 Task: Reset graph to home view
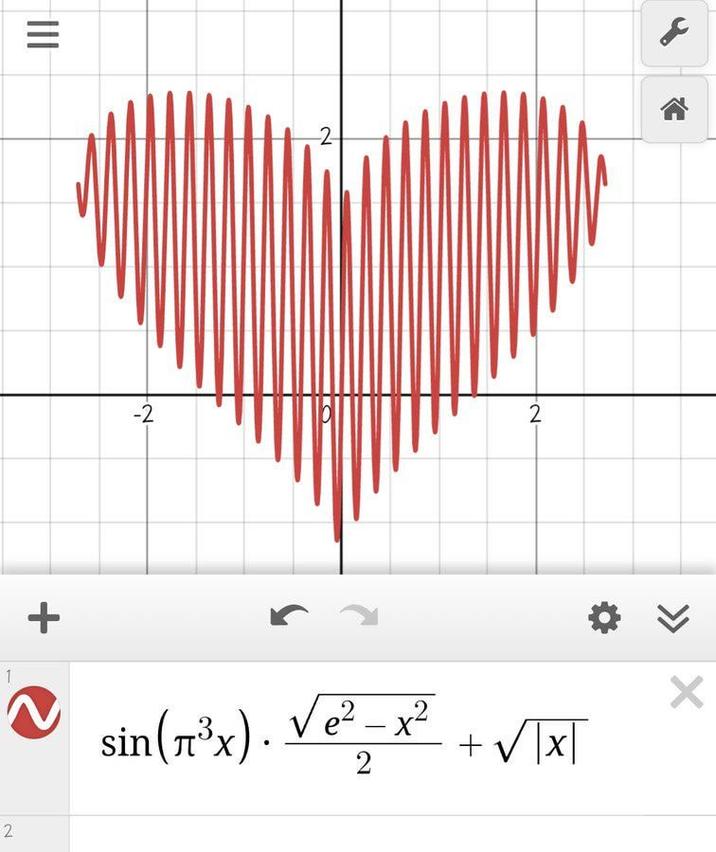click(x=674, y=109)
